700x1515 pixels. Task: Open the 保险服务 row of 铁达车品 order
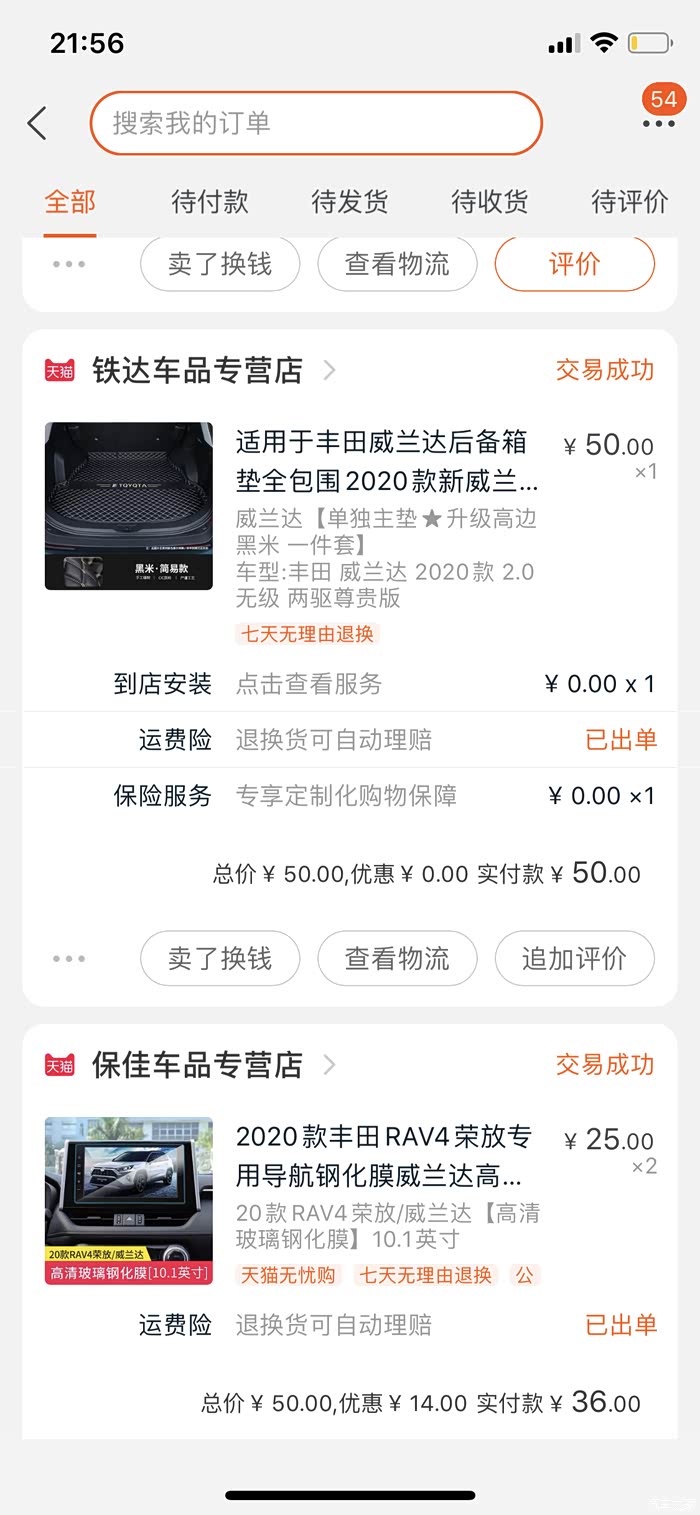350,796
